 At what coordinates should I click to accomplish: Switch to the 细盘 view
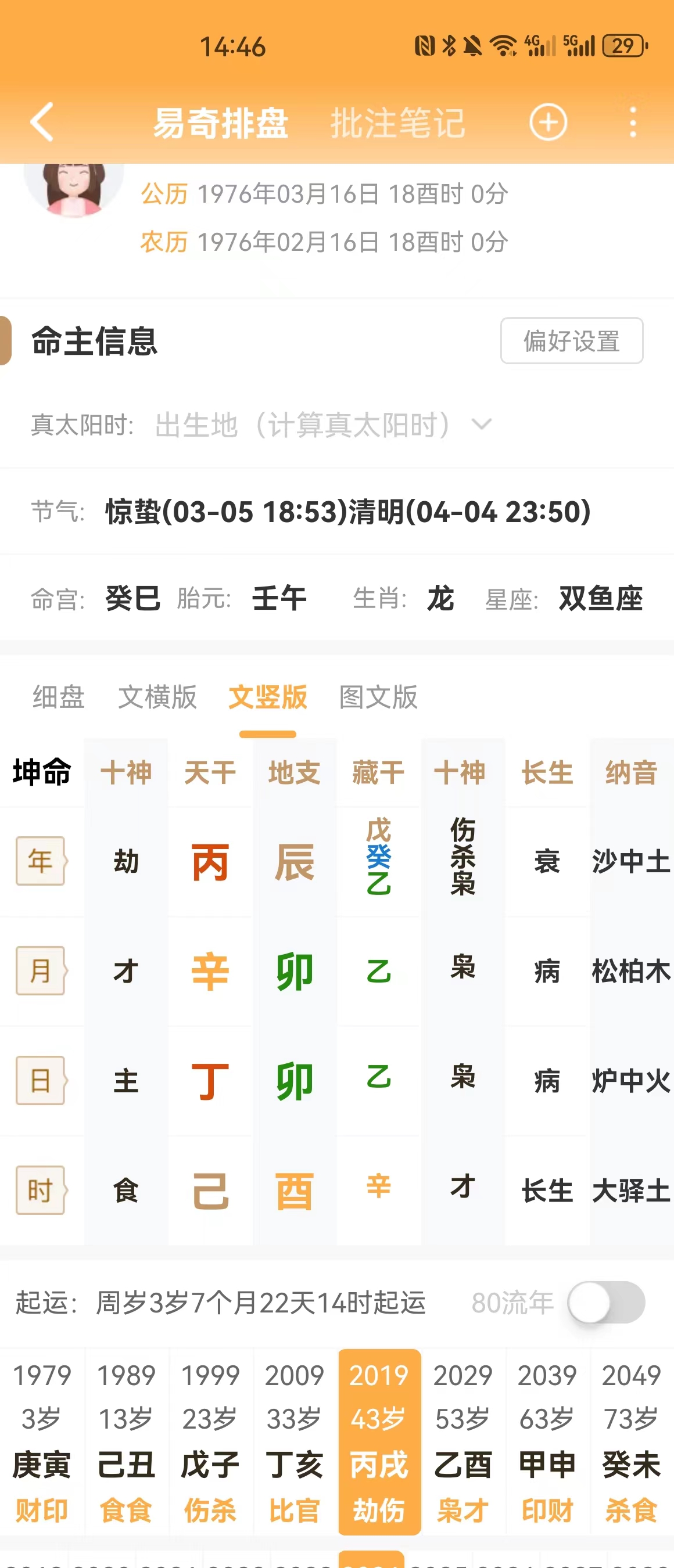[59, 697]
